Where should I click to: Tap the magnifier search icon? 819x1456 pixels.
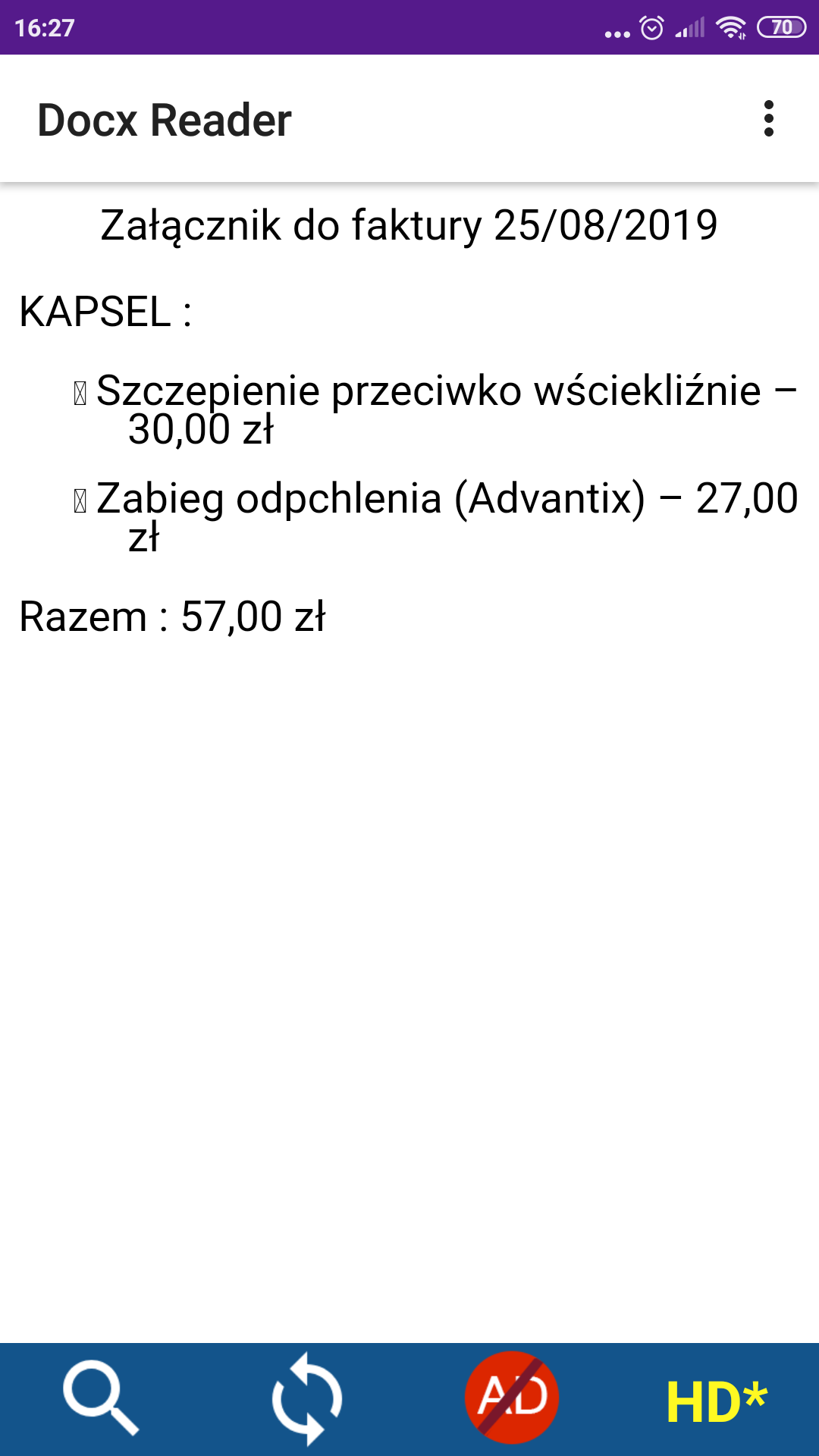tap(102, 1399)
